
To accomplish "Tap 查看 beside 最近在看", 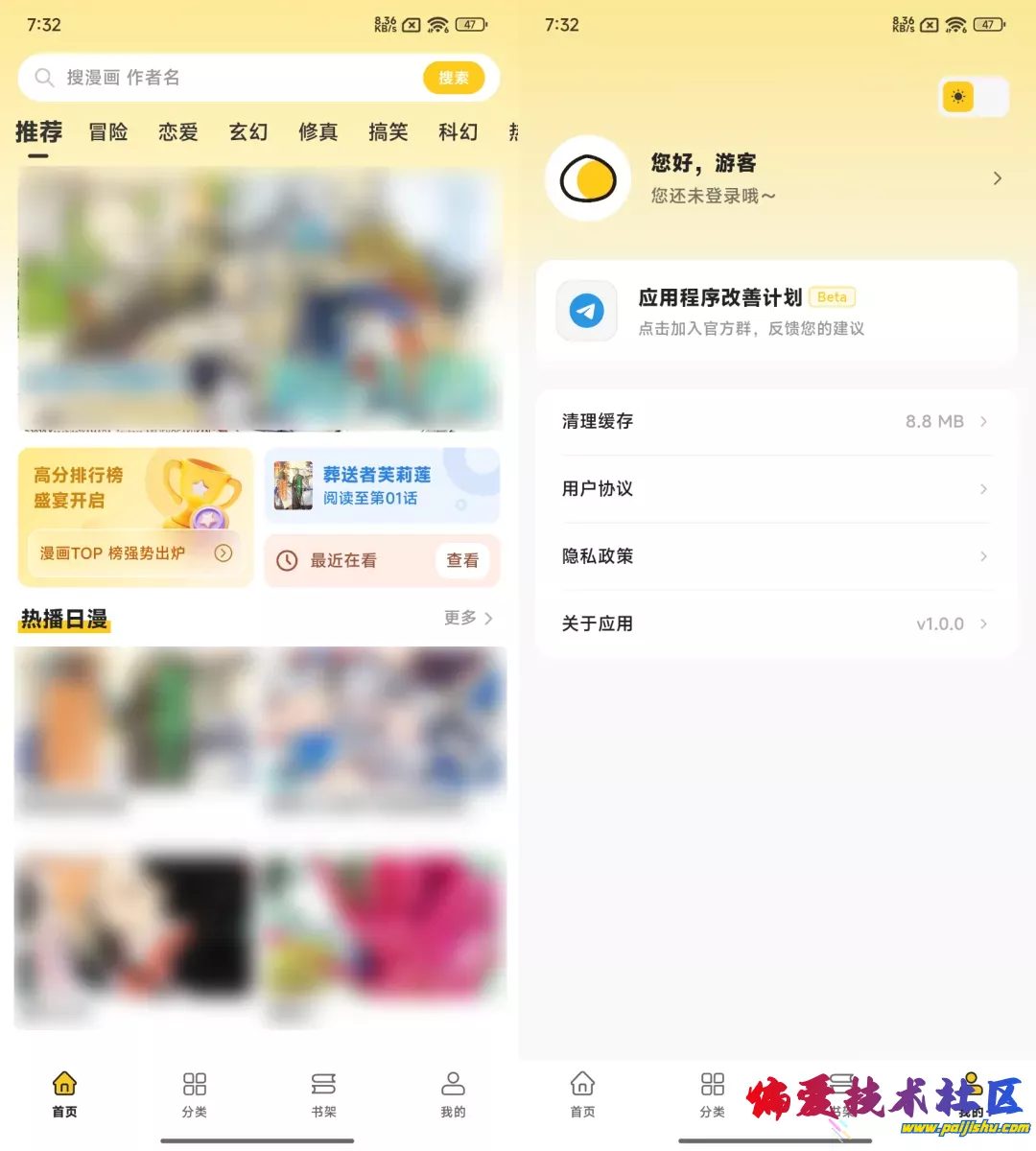I will point(462,560).
